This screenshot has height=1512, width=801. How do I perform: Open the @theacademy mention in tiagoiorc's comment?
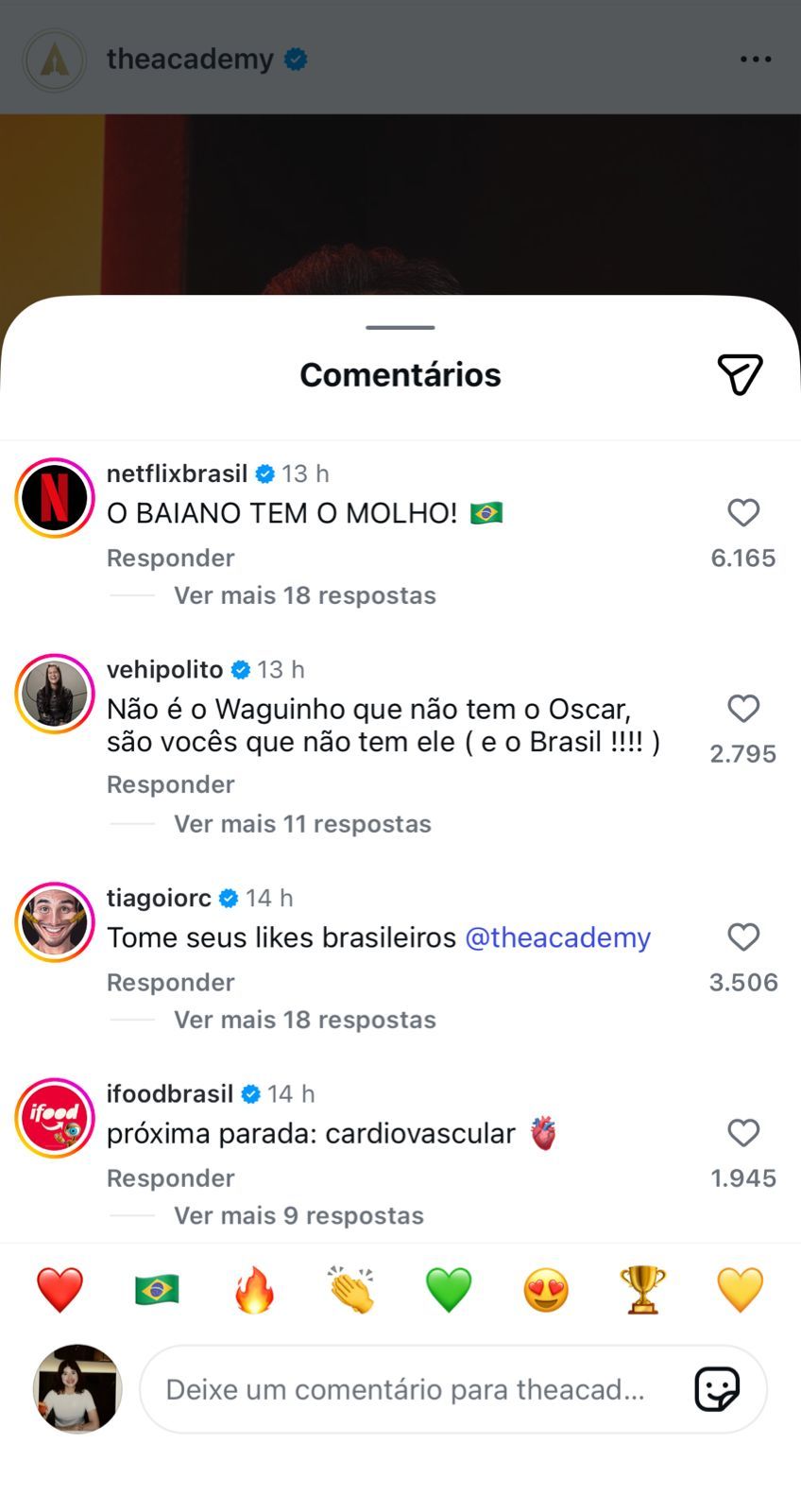click(x=558, y=937)
